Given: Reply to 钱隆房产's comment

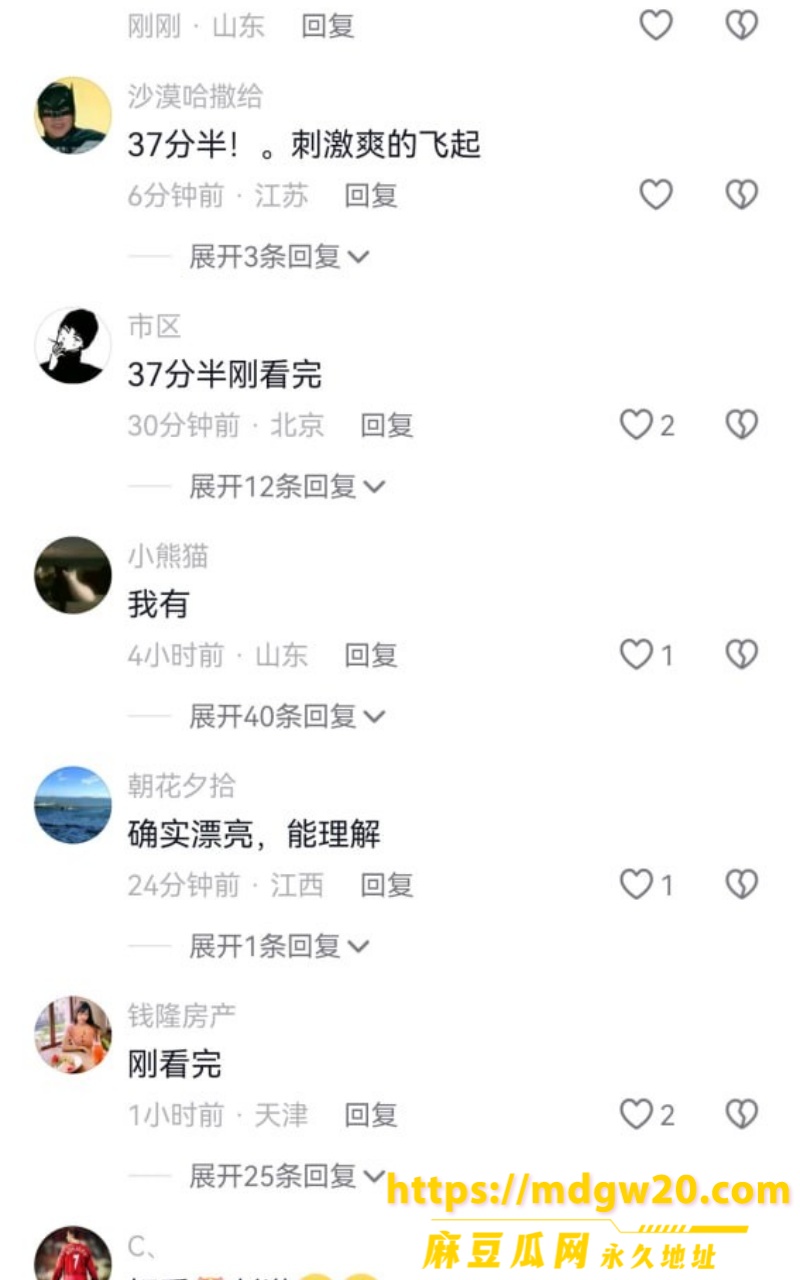Looking at the screenshot, I should point(371,1115).
